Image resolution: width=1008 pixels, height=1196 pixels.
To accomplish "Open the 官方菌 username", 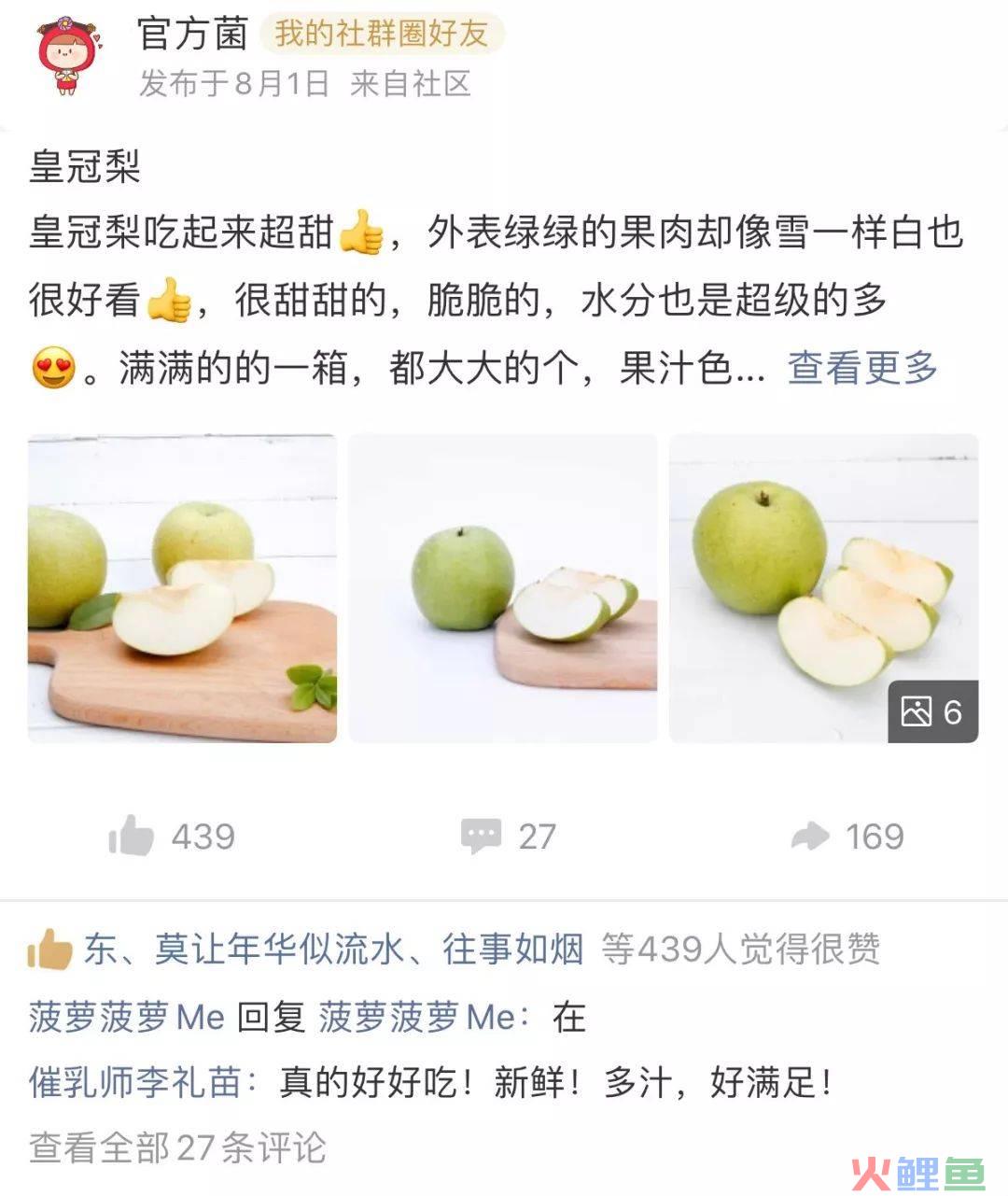I will click(x=193, y=35).
